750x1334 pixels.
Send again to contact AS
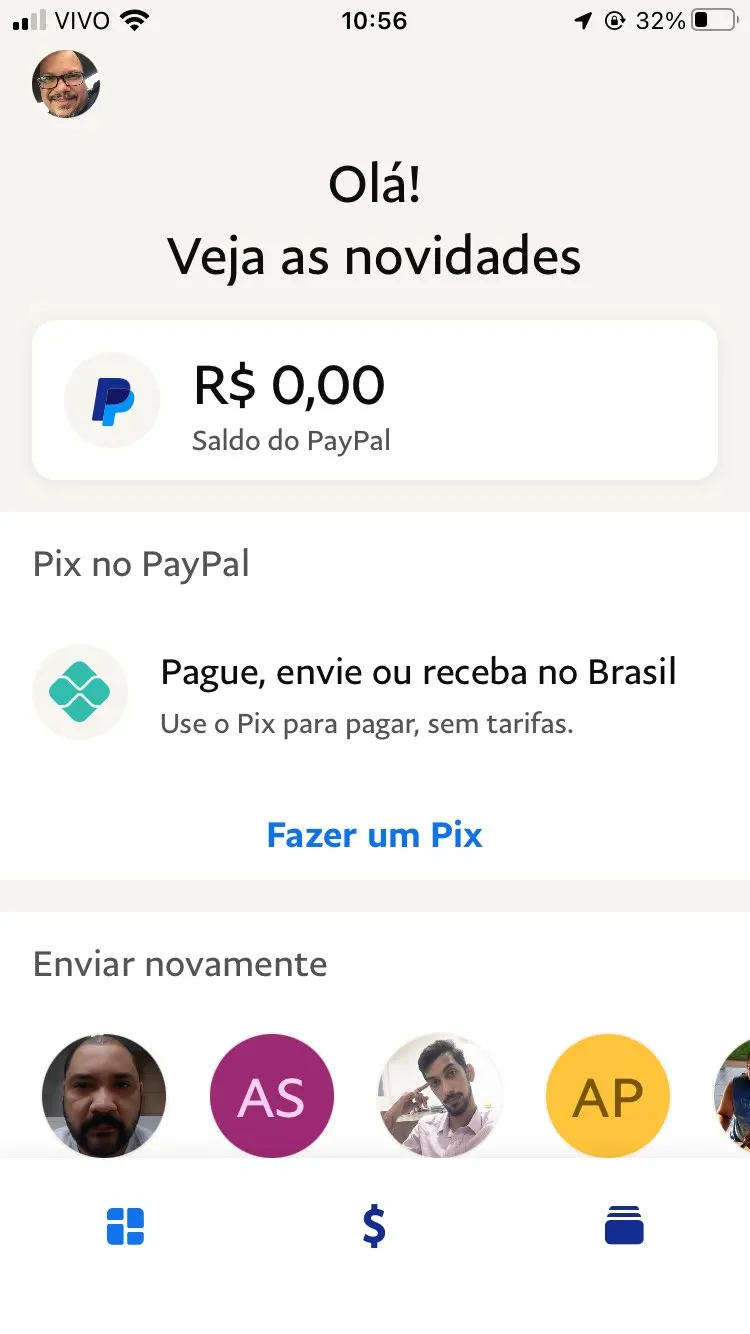click(x=272, y=1096)
